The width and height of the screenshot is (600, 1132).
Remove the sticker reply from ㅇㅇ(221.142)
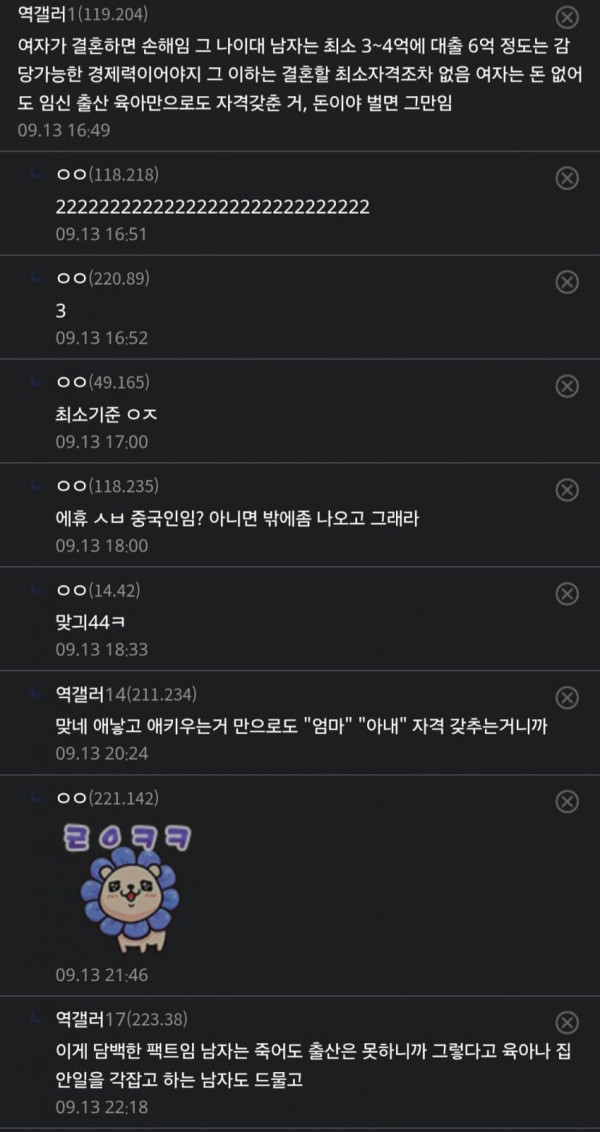pos(568,801)
